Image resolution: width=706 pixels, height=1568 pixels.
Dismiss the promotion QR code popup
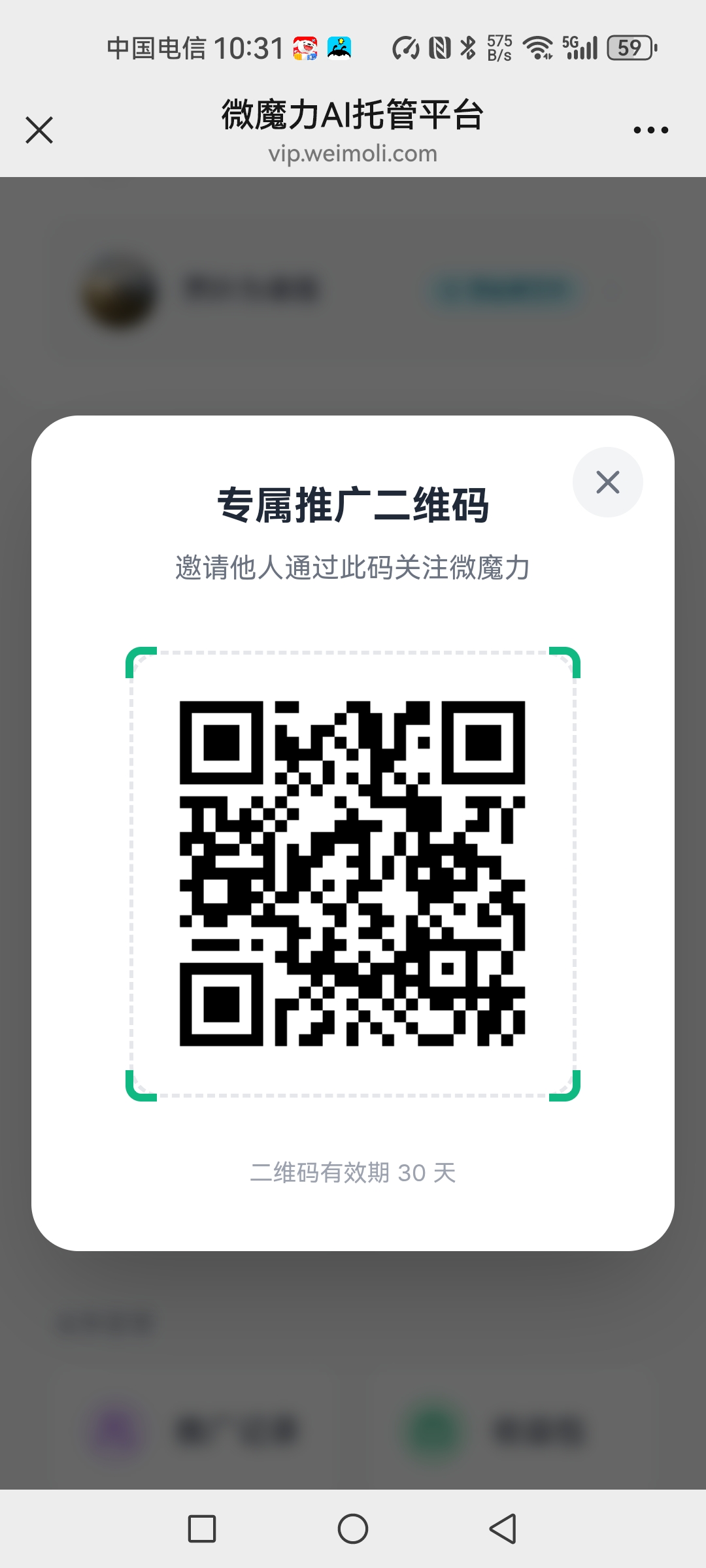(607, 482)
